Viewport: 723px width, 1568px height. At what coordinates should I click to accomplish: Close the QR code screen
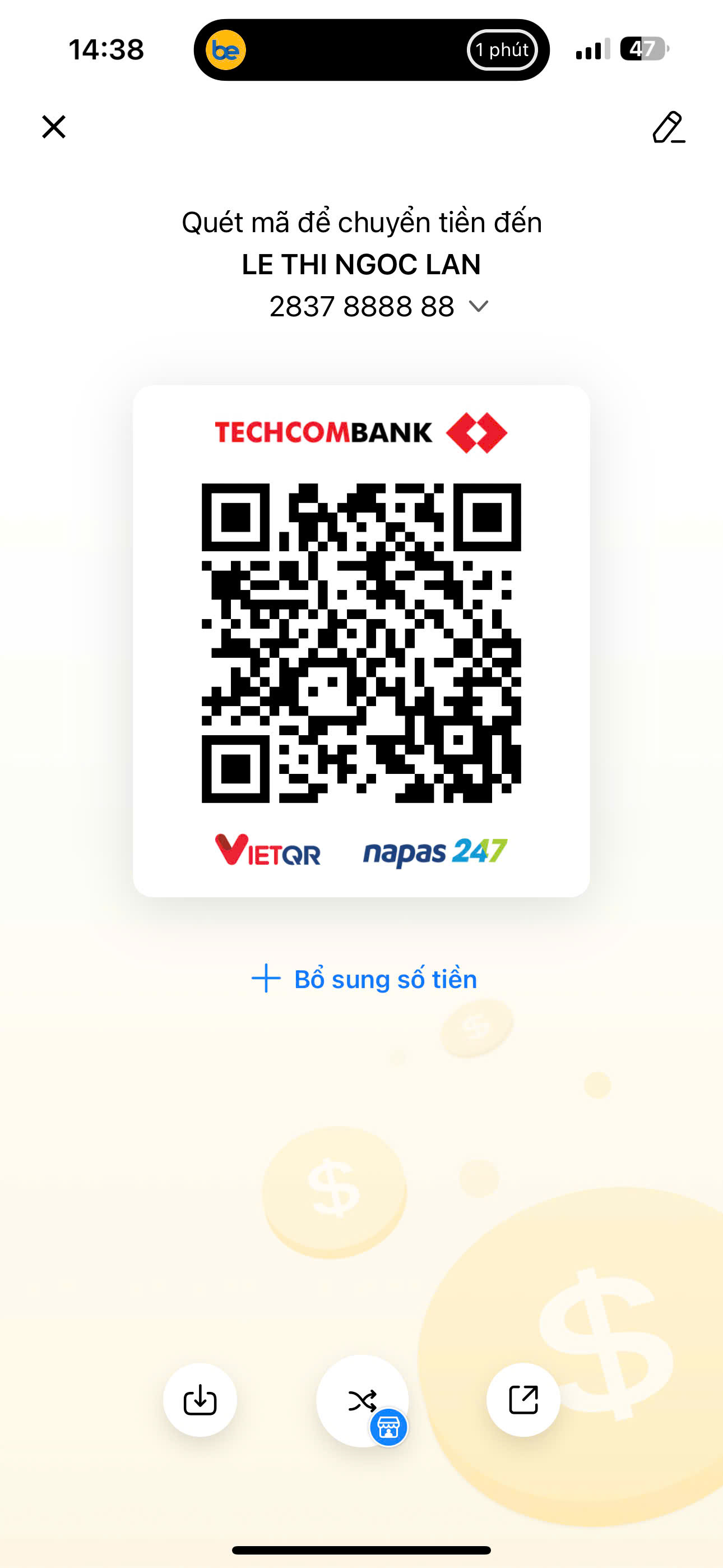[x=54, y=127]
